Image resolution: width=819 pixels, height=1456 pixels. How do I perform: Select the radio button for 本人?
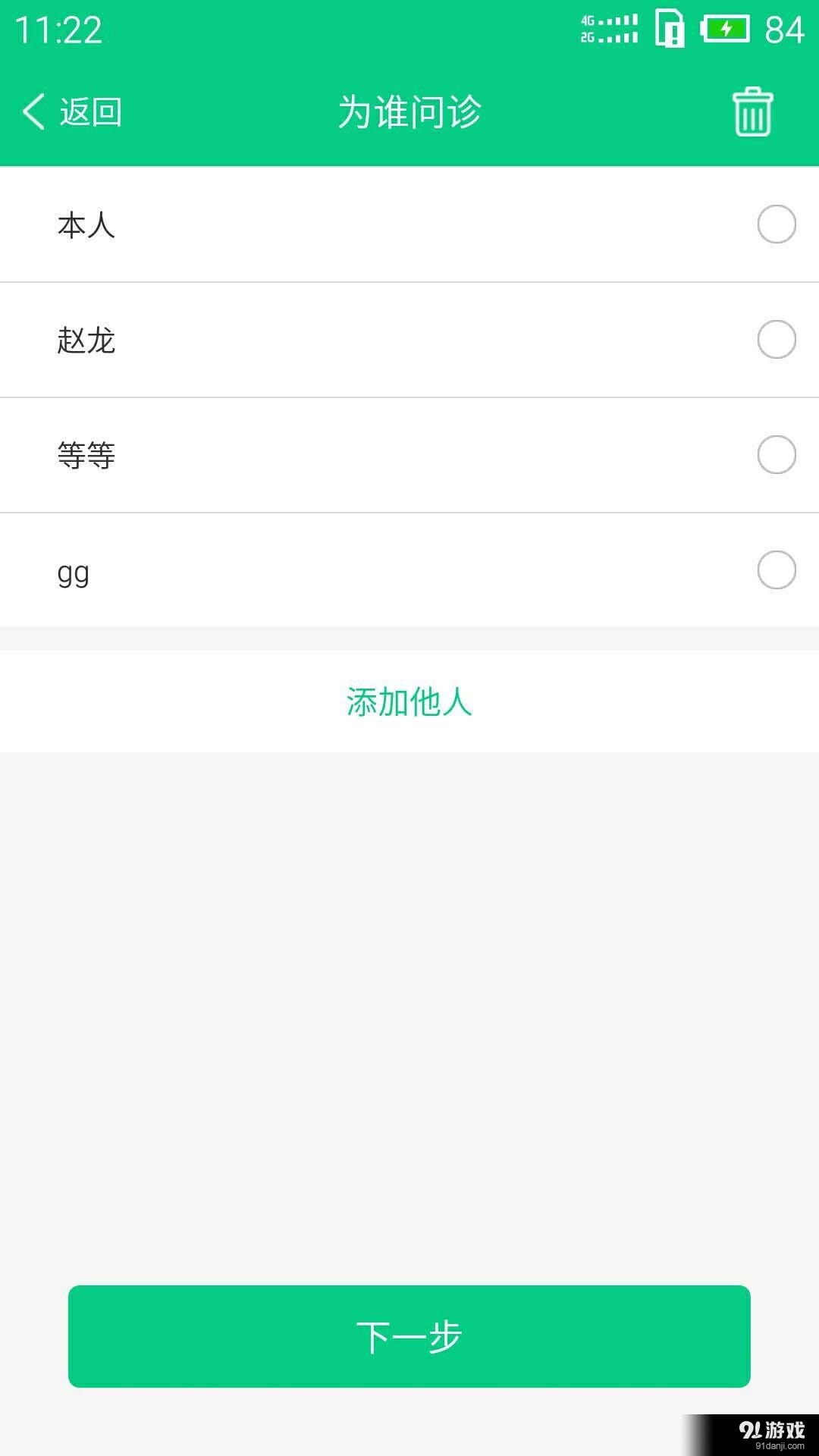pyautogui.click(x=775, y=224)
